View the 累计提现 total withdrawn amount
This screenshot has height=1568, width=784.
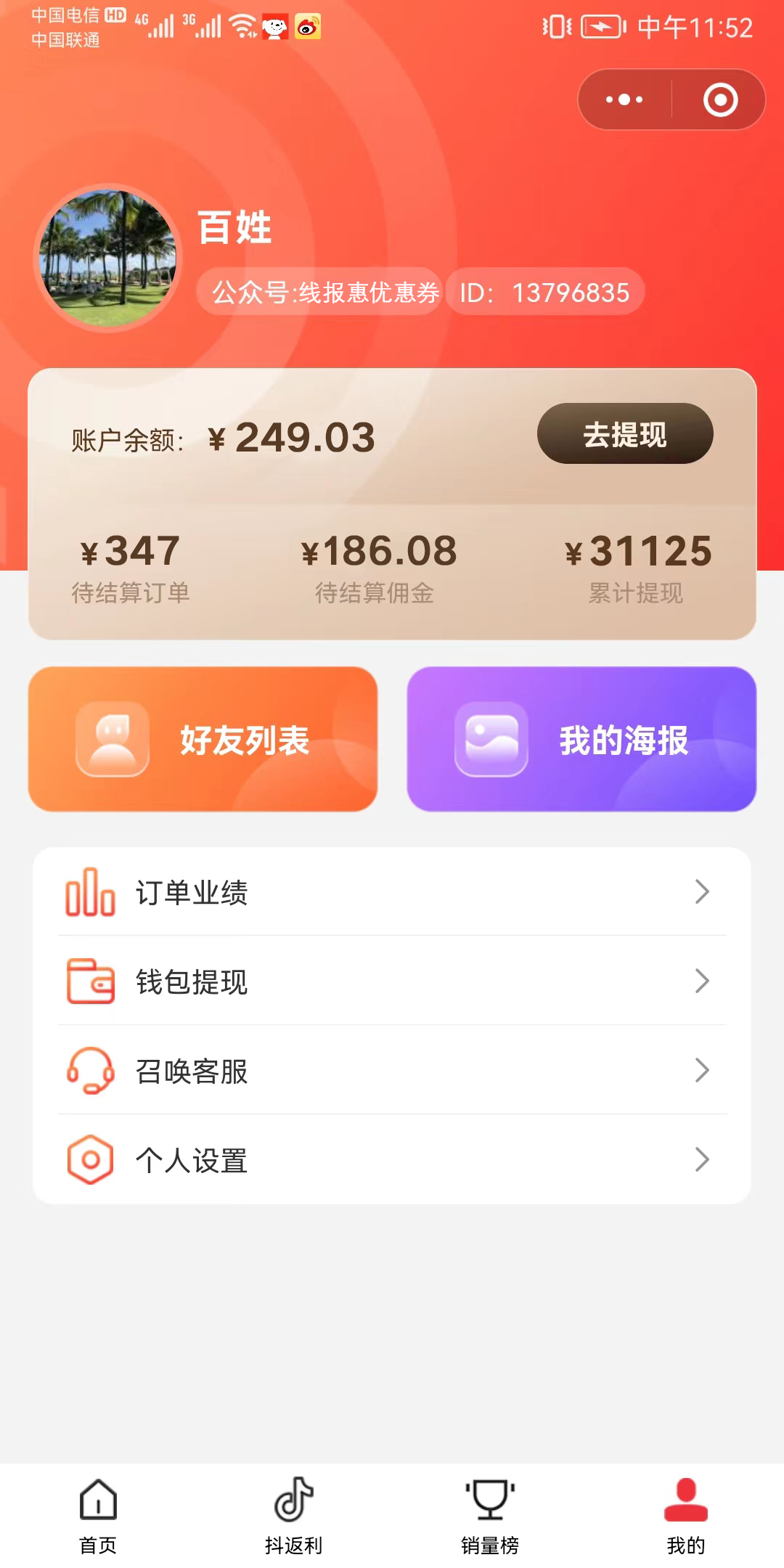[x=637, y=568]
